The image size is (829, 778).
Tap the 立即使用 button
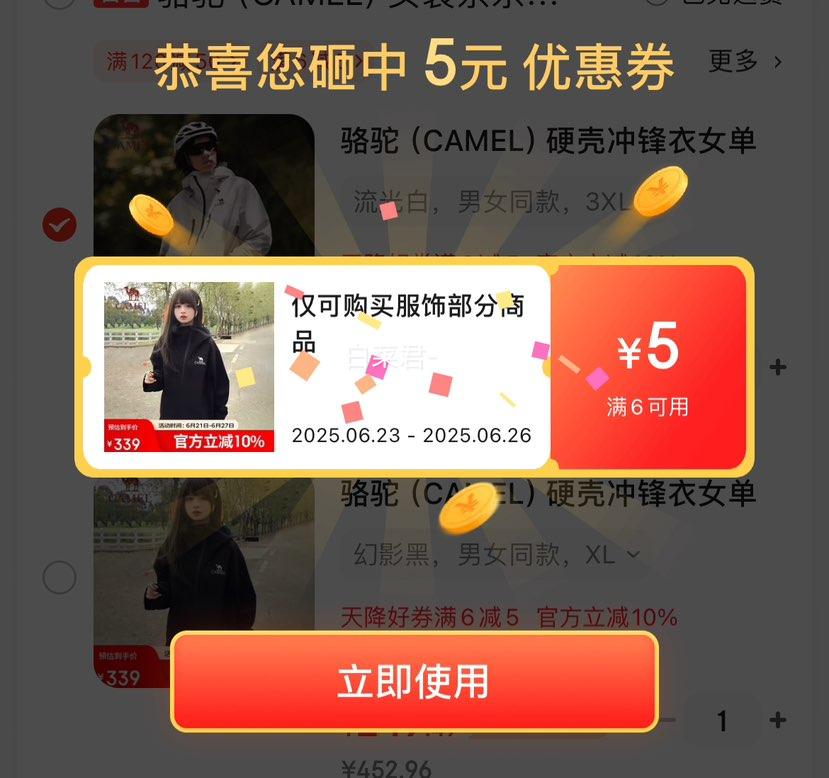[x=413, y=681]
